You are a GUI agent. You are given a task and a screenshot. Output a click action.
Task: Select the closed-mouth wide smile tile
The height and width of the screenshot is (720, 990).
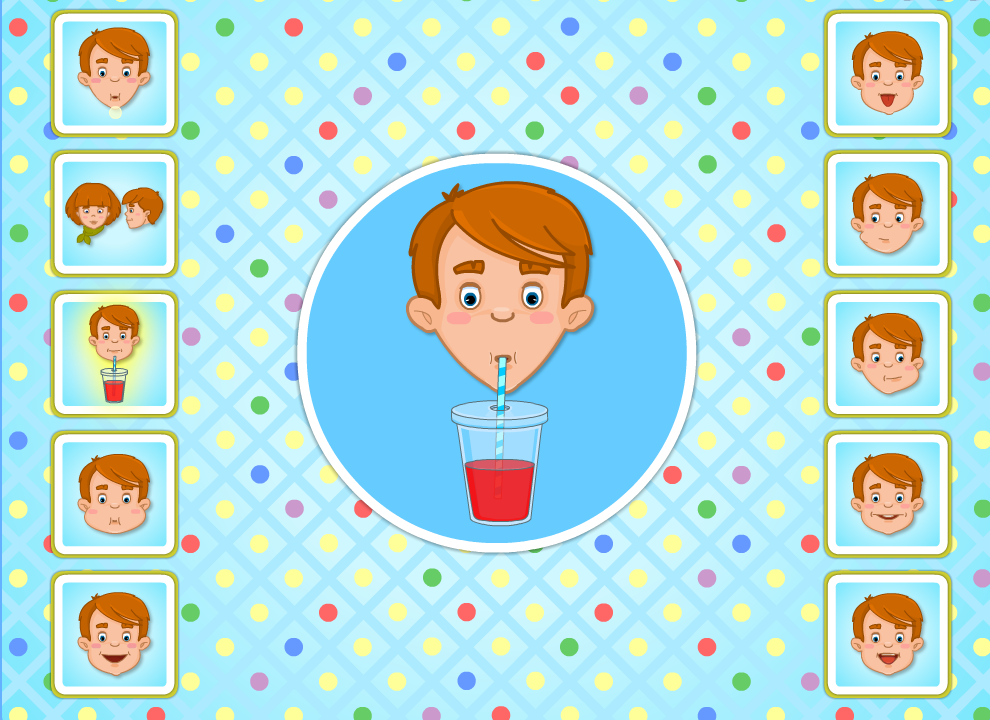887,494
